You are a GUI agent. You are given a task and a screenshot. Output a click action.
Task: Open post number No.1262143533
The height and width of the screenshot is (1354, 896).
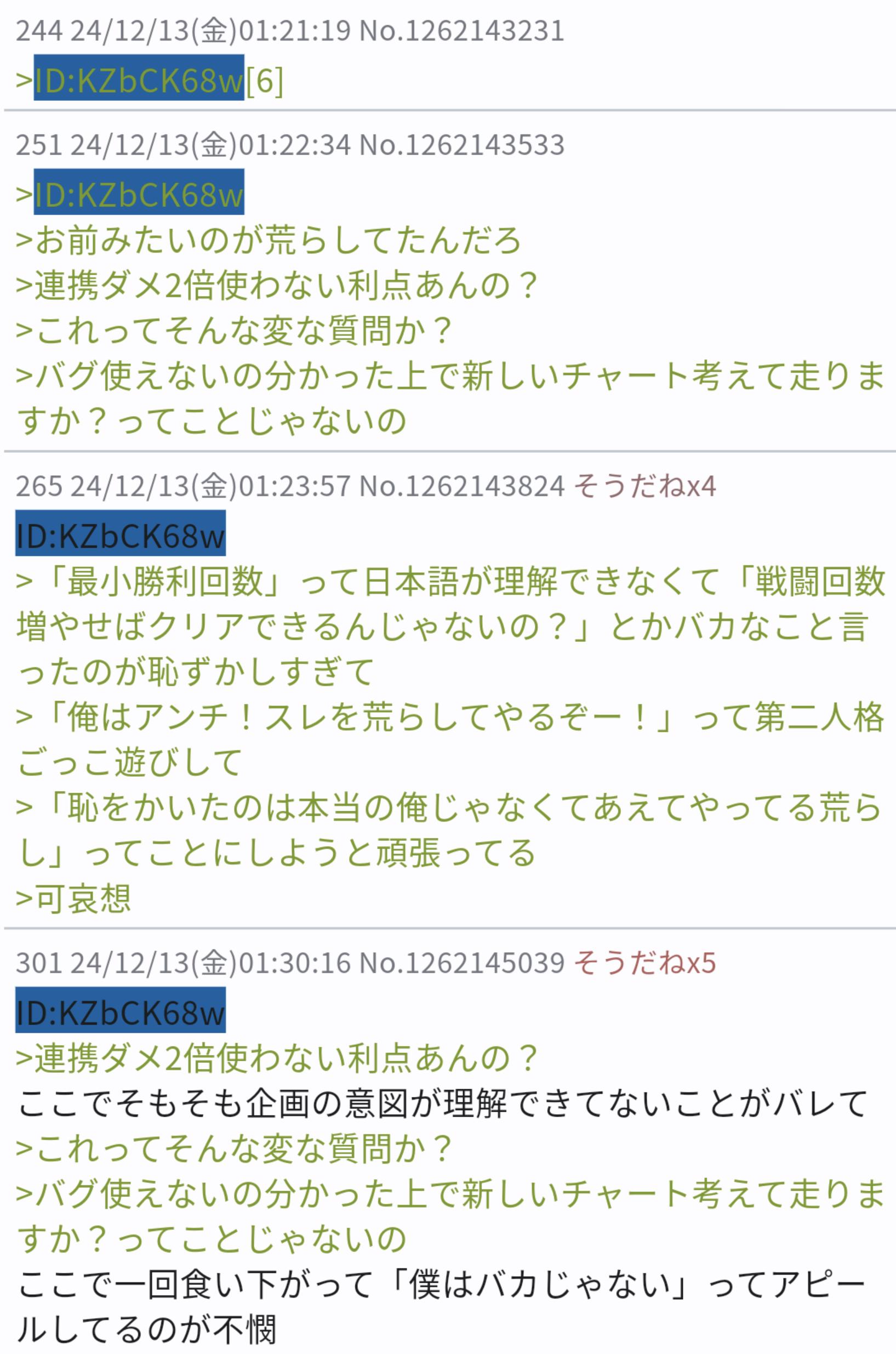[x=462, y=145]
